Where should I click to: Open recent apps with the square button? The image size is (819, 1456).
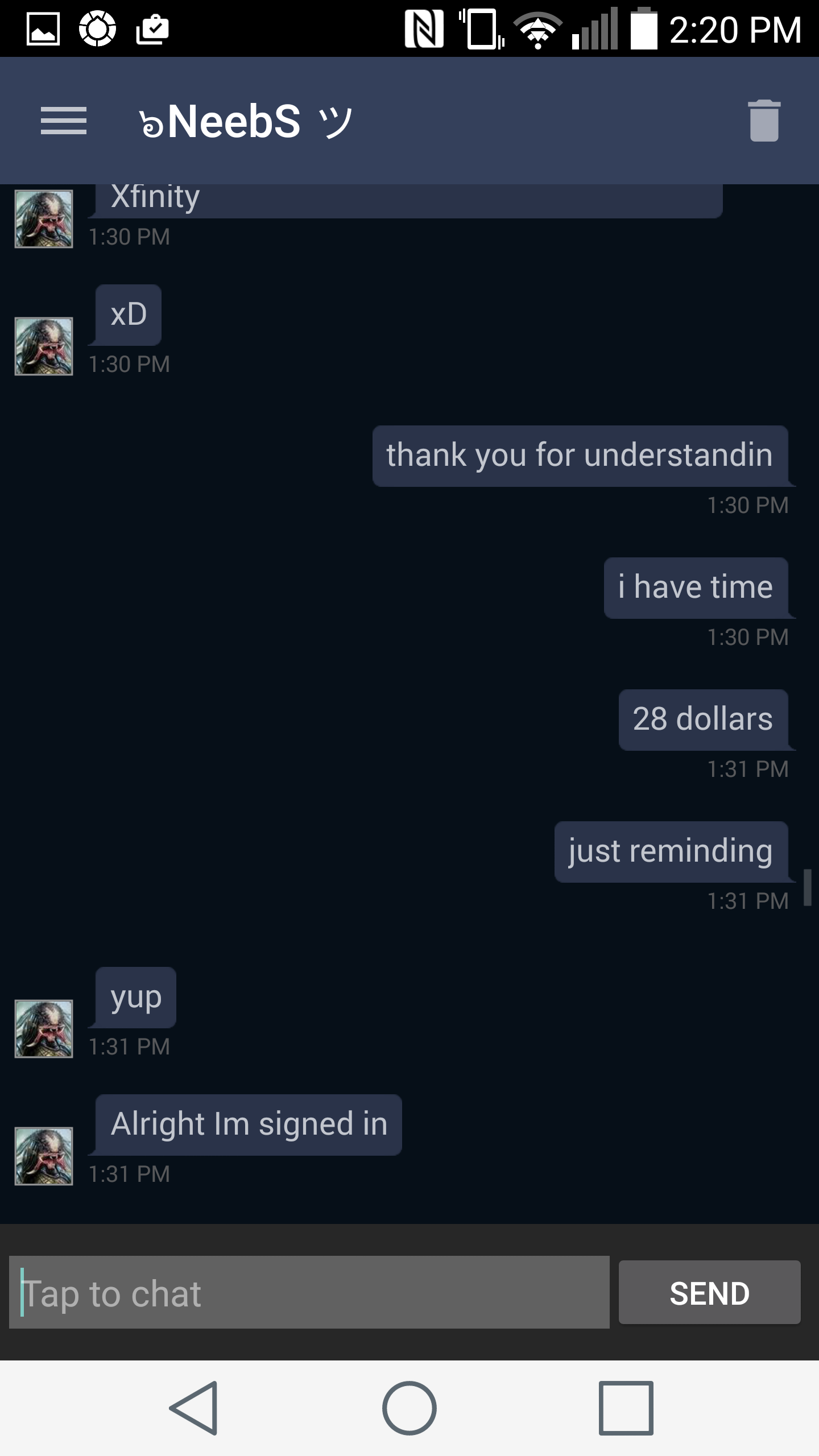[x=626, y=1408]
